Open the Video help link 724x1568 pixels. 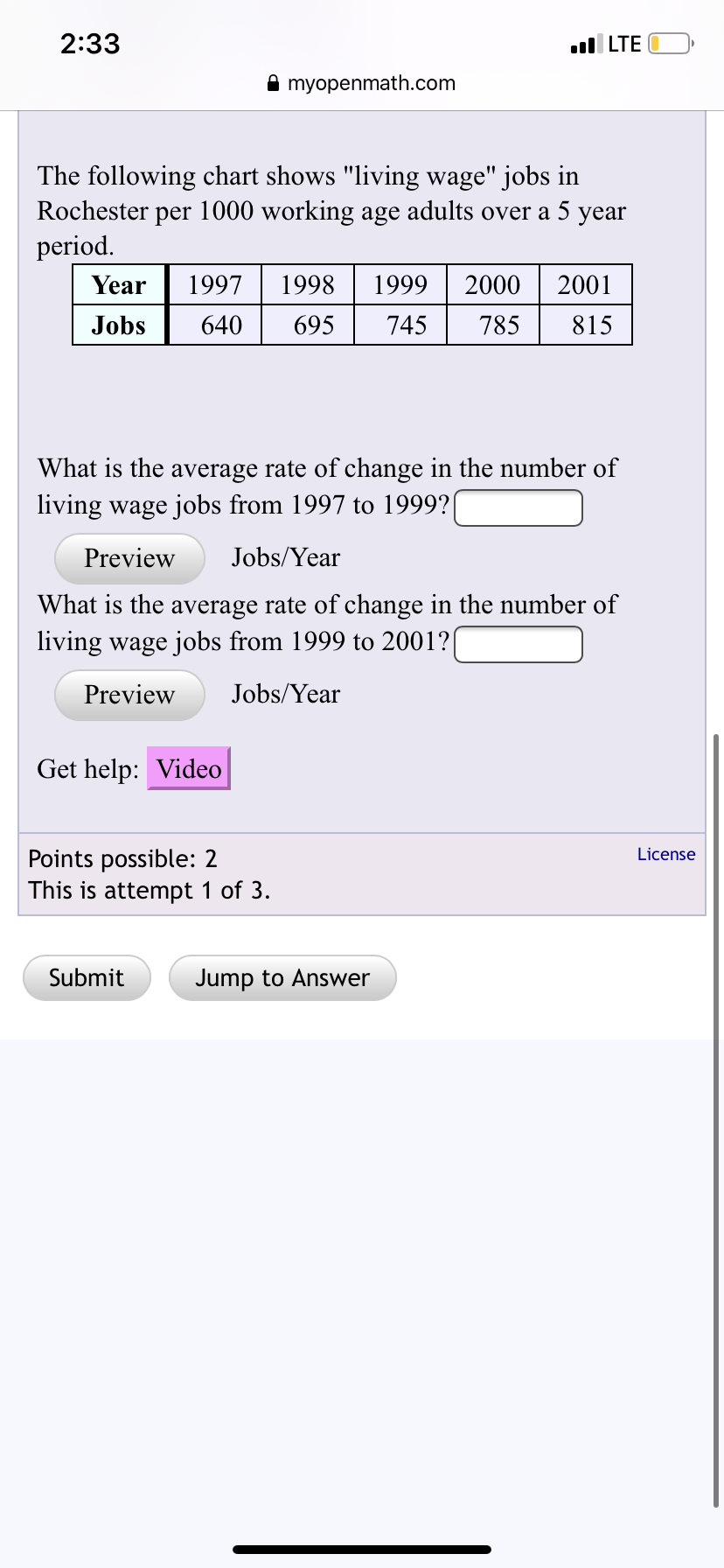(189, 768)
